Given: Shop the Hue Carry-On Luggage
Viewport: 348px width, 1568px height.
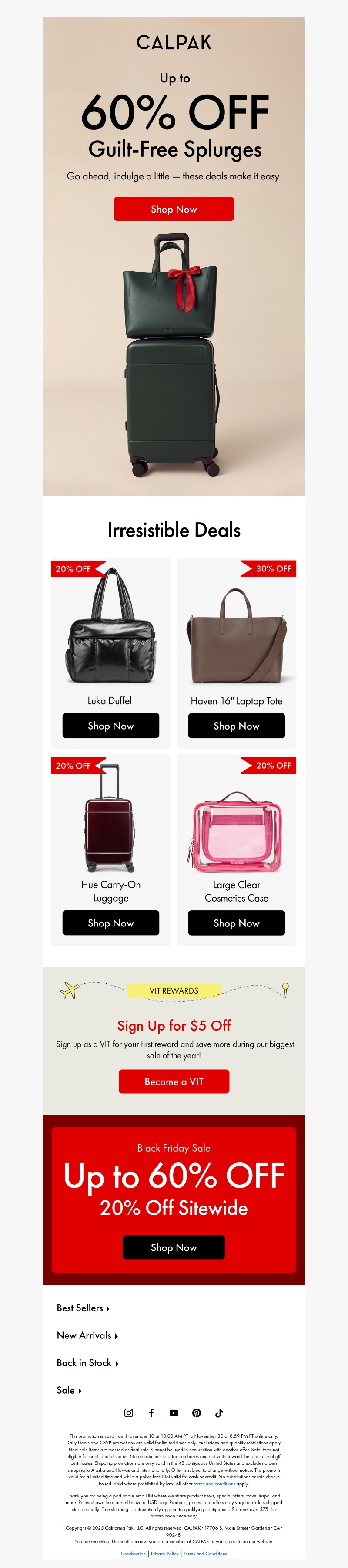Looking at the screenshot, I should (x=111, y=923).
